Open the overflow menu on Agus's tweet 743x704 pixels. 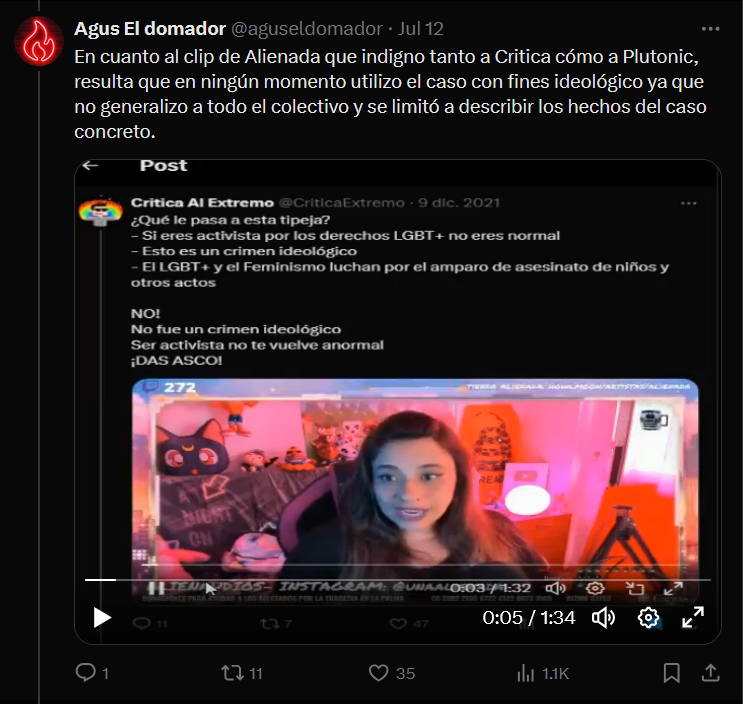710,29
